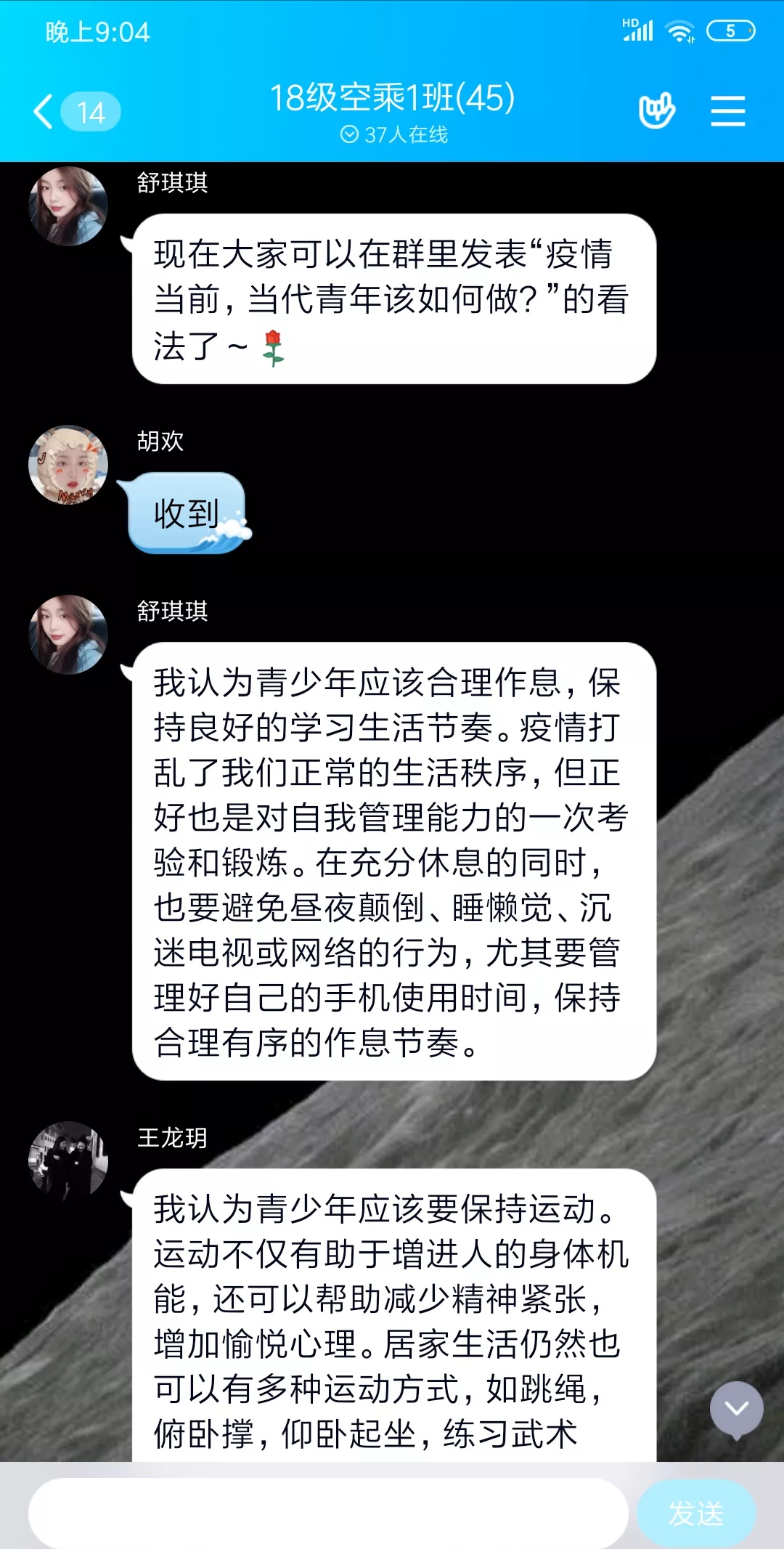Jump to latest messages with the down arrow
This screenshot has width=784, height=1549.
click(x=736, y=1408)
